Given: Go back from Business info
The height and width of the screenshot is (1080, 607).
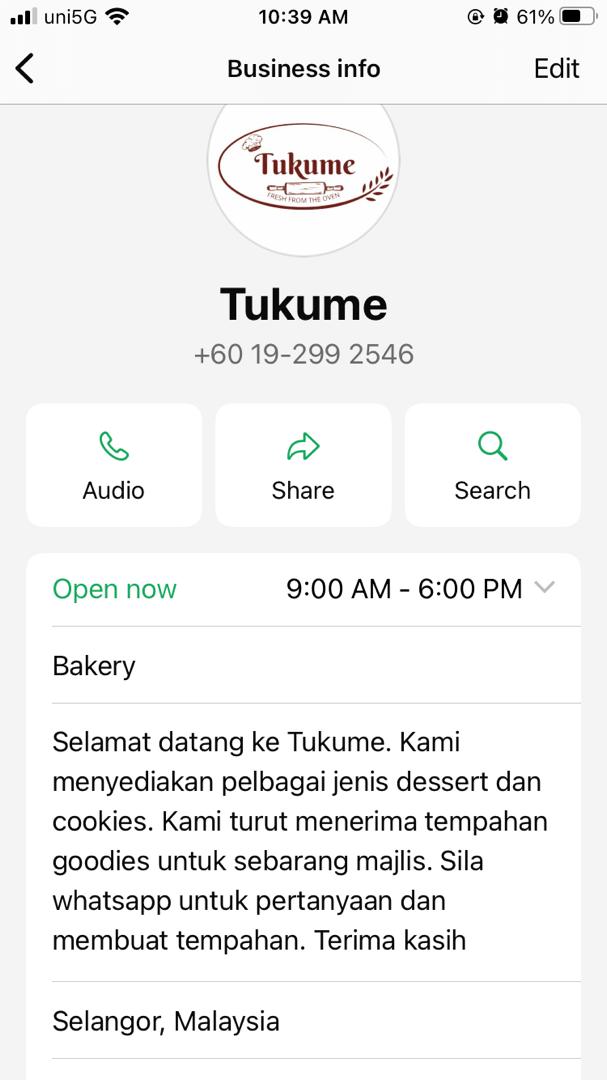Looking at the screenshot, I should [25, 68].
